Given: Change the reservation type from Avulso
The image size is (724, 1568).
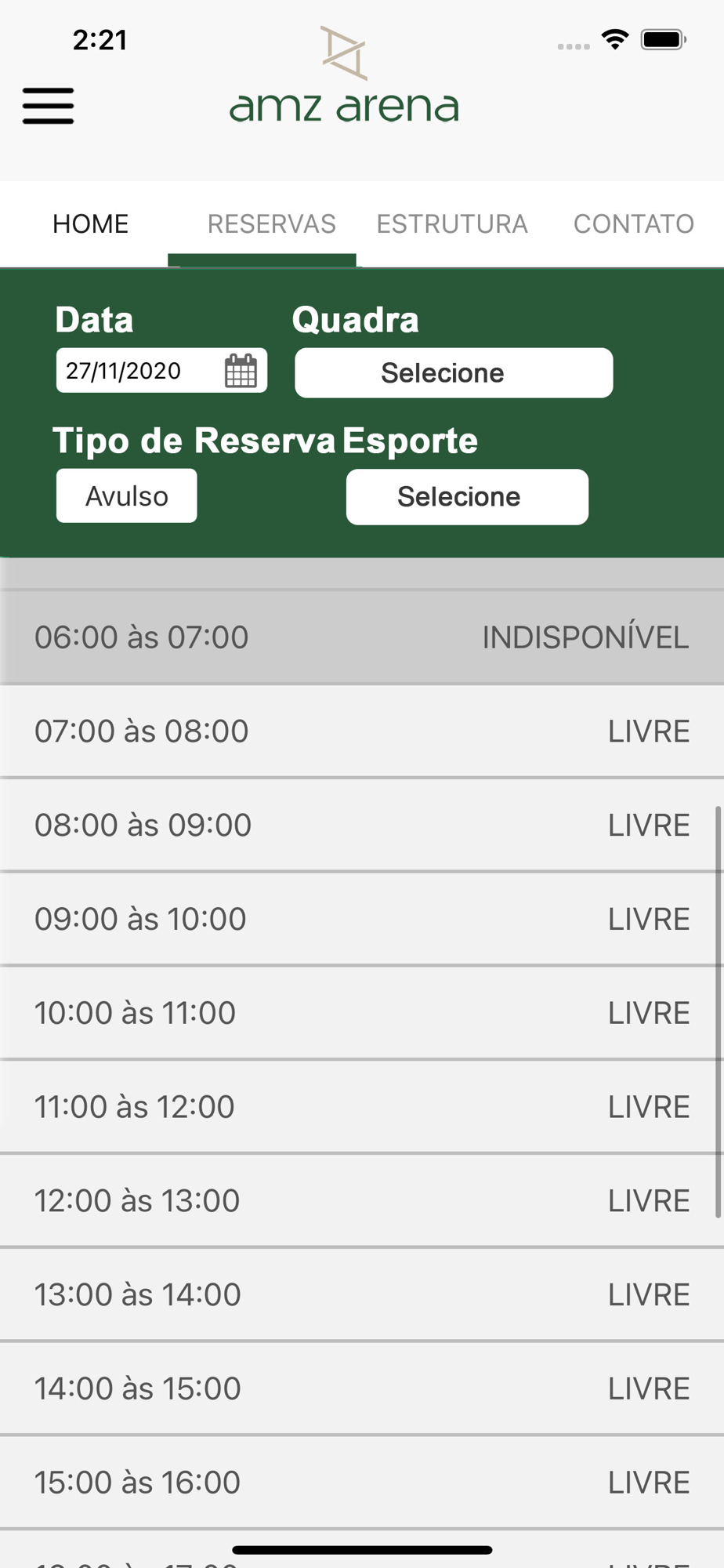Looking at the screenshot, I should [127, 496].
